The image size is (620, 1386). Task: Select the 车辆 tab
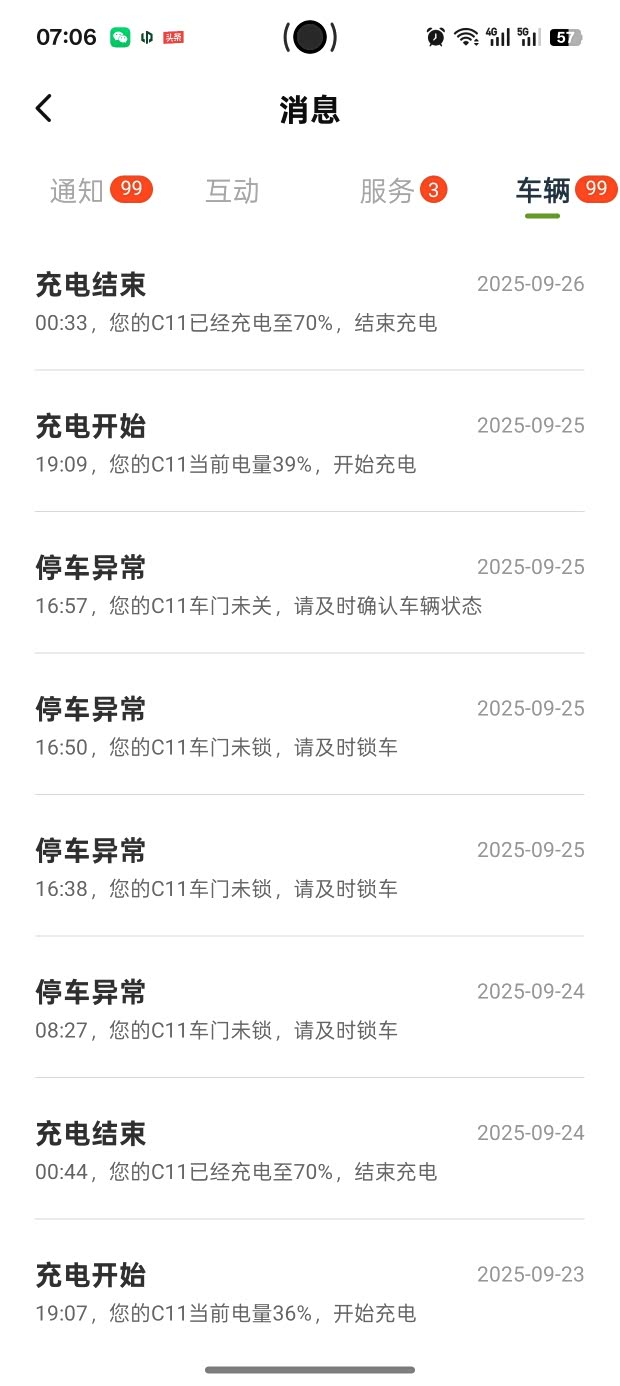coord(543,191)
